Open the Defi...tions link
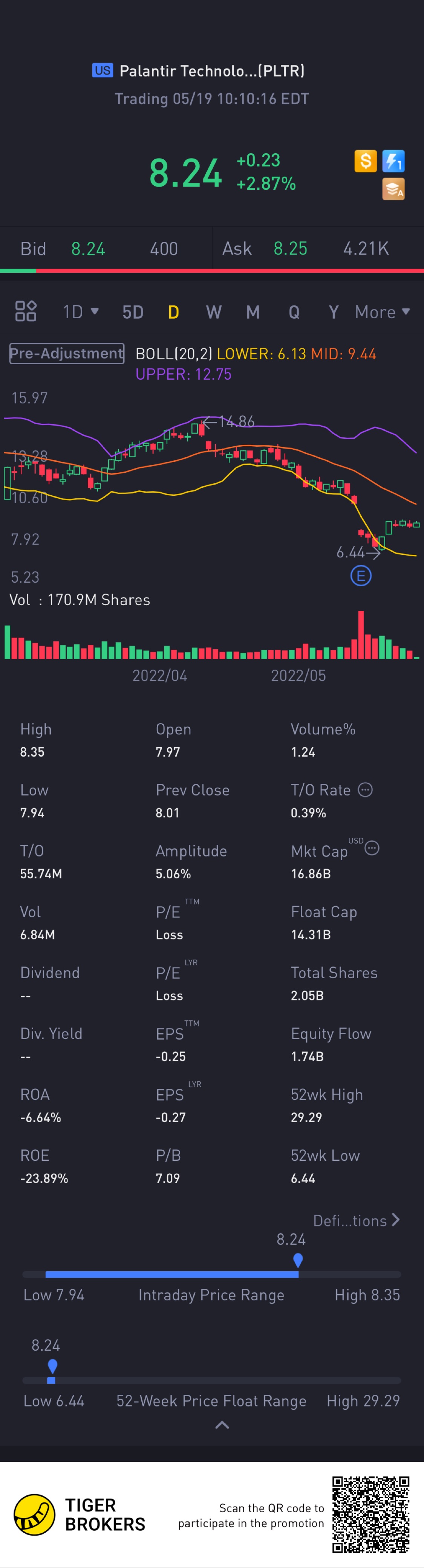This screenshot has height=1568, width=424. [357, 1220]
